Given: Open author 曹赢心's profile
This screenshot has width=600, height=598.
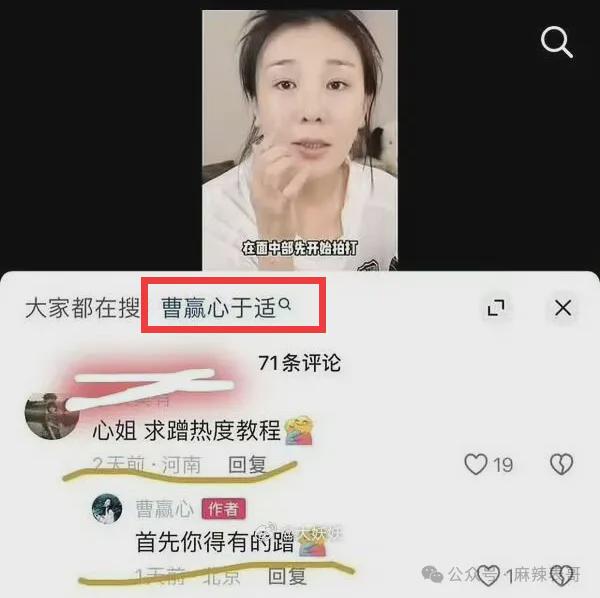Looking at the screenshot, I should 108,509.
